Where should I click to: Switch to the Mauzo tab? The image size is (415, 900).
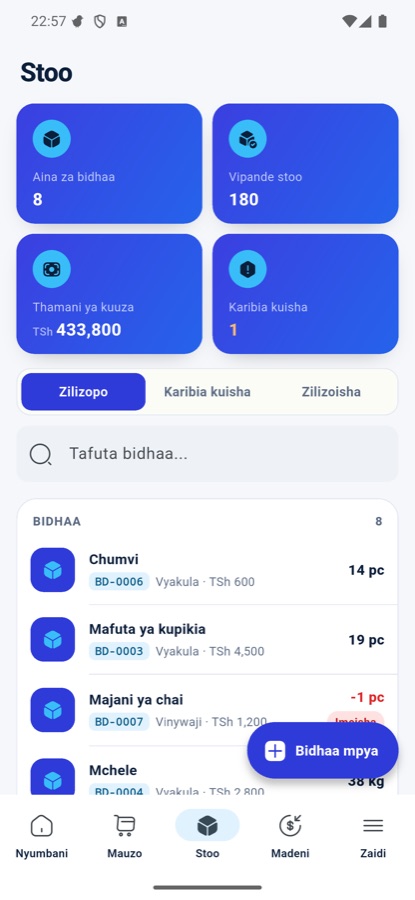coord(125,836)
